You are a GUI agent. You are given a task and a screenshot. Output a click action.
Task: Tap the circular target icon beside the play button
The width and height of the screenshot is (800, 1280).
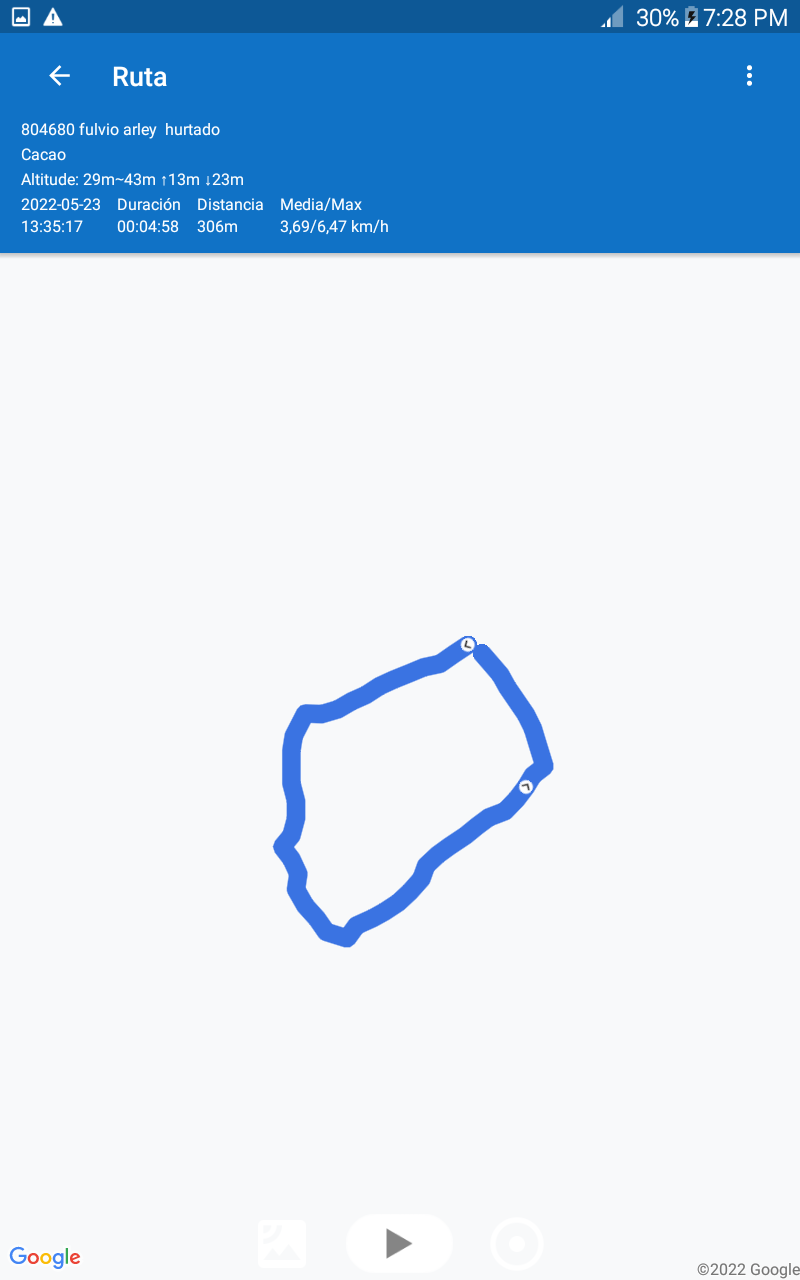click(517, 1244)
